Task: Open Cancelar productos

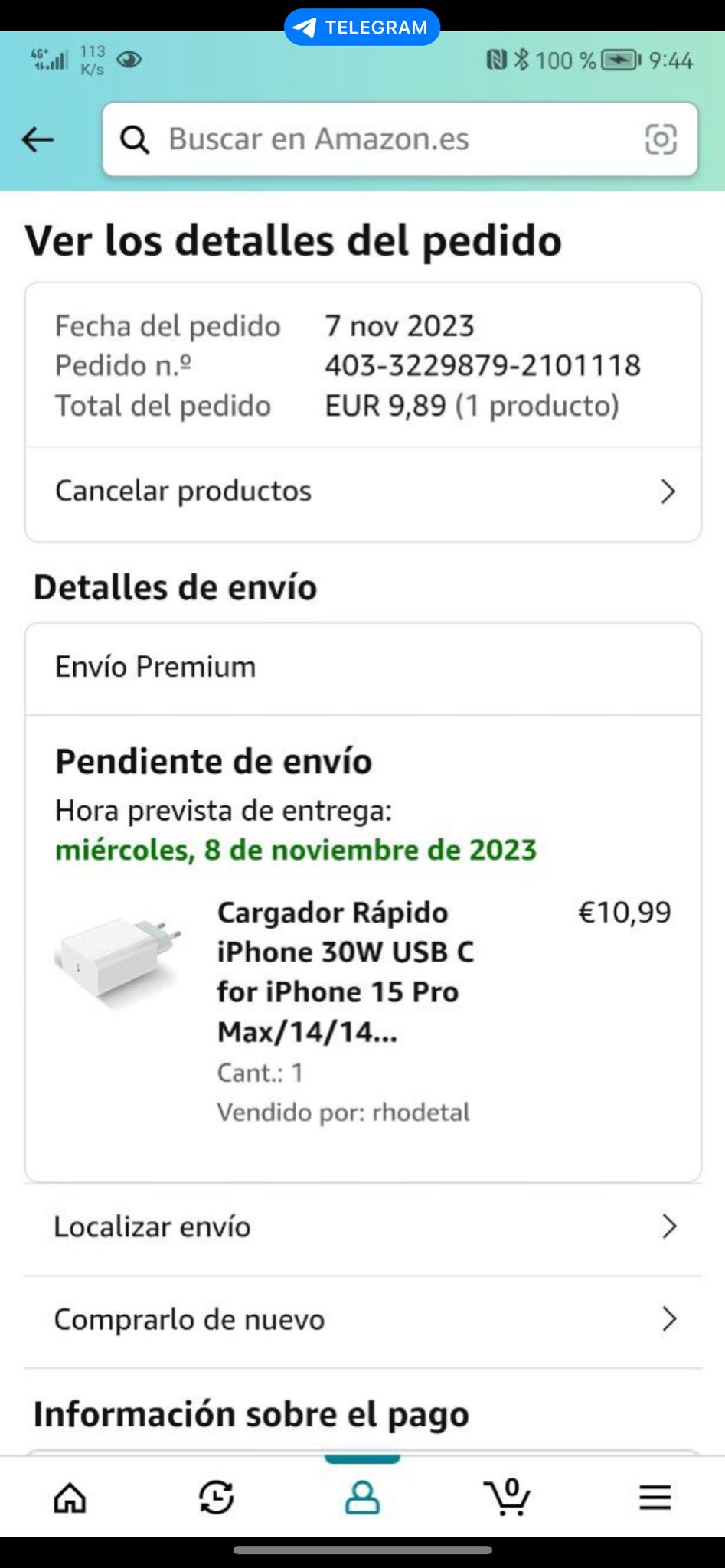Action: coord(363,492)
